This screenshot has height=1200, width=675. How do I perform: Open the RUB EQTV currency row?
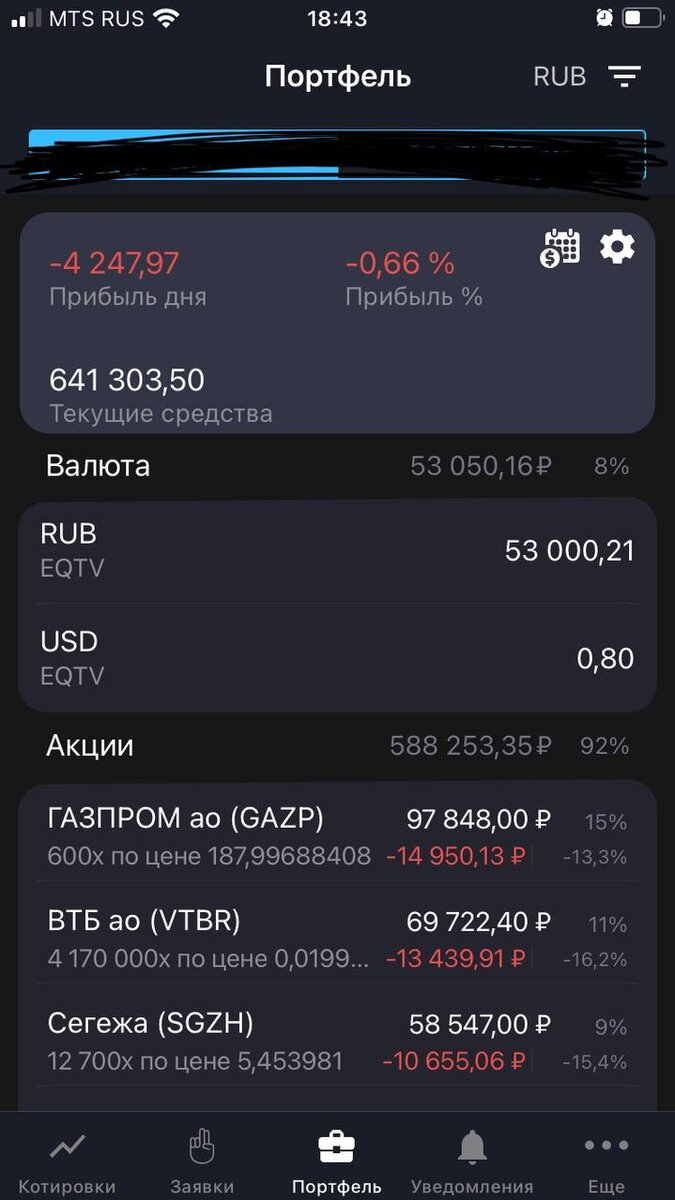[337, 550]
